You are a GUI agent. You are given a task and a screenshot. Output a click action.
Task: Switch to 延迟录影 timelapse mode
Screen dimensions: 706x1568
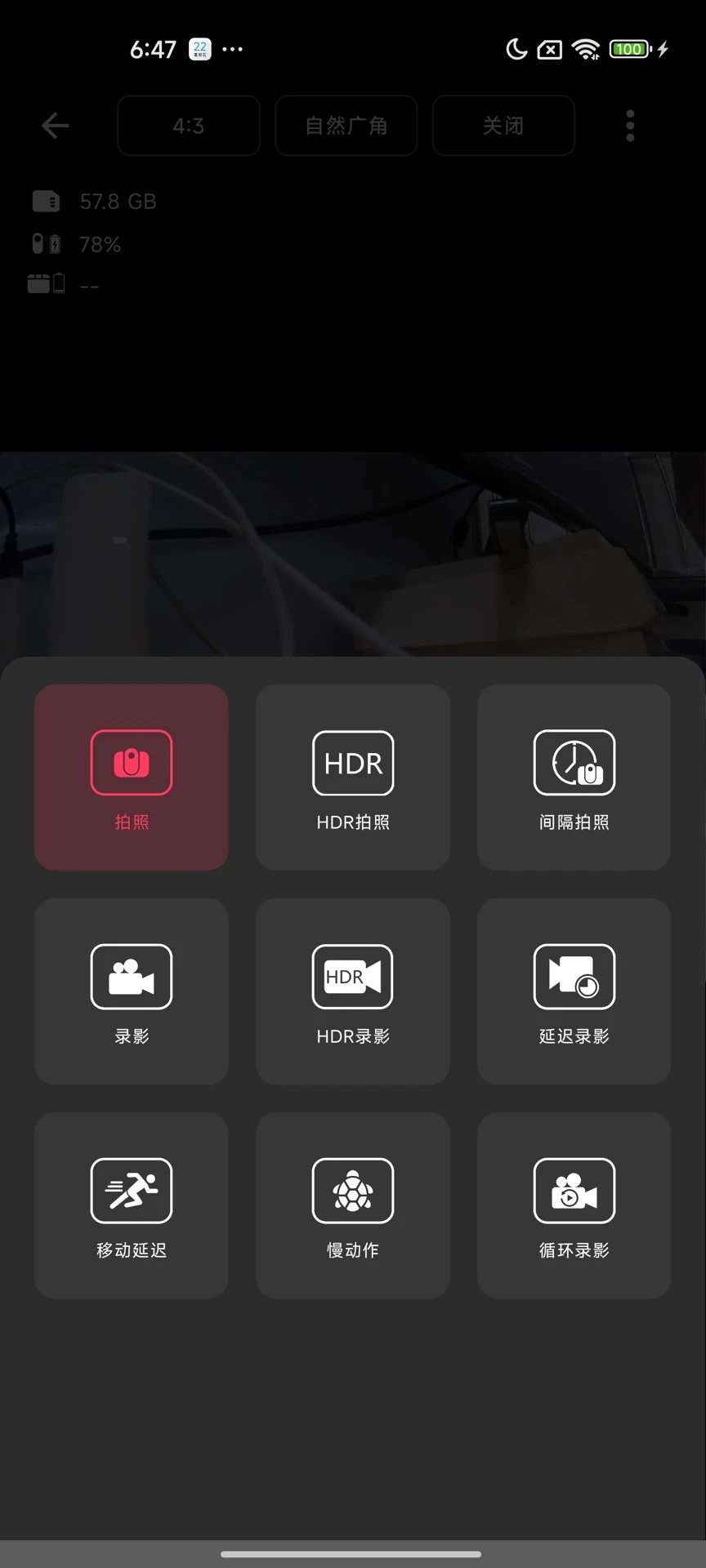[x=574, y=991]
